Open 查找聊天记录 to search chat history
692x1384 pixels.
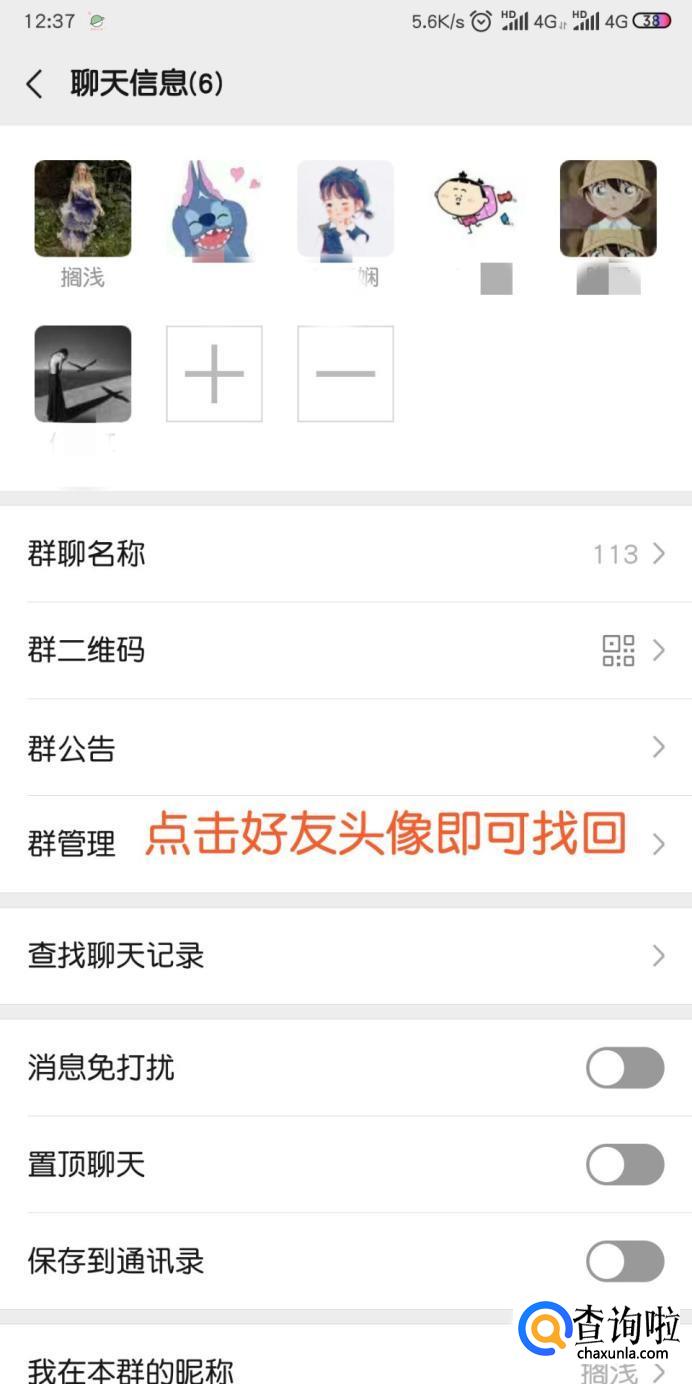(346, 956)
